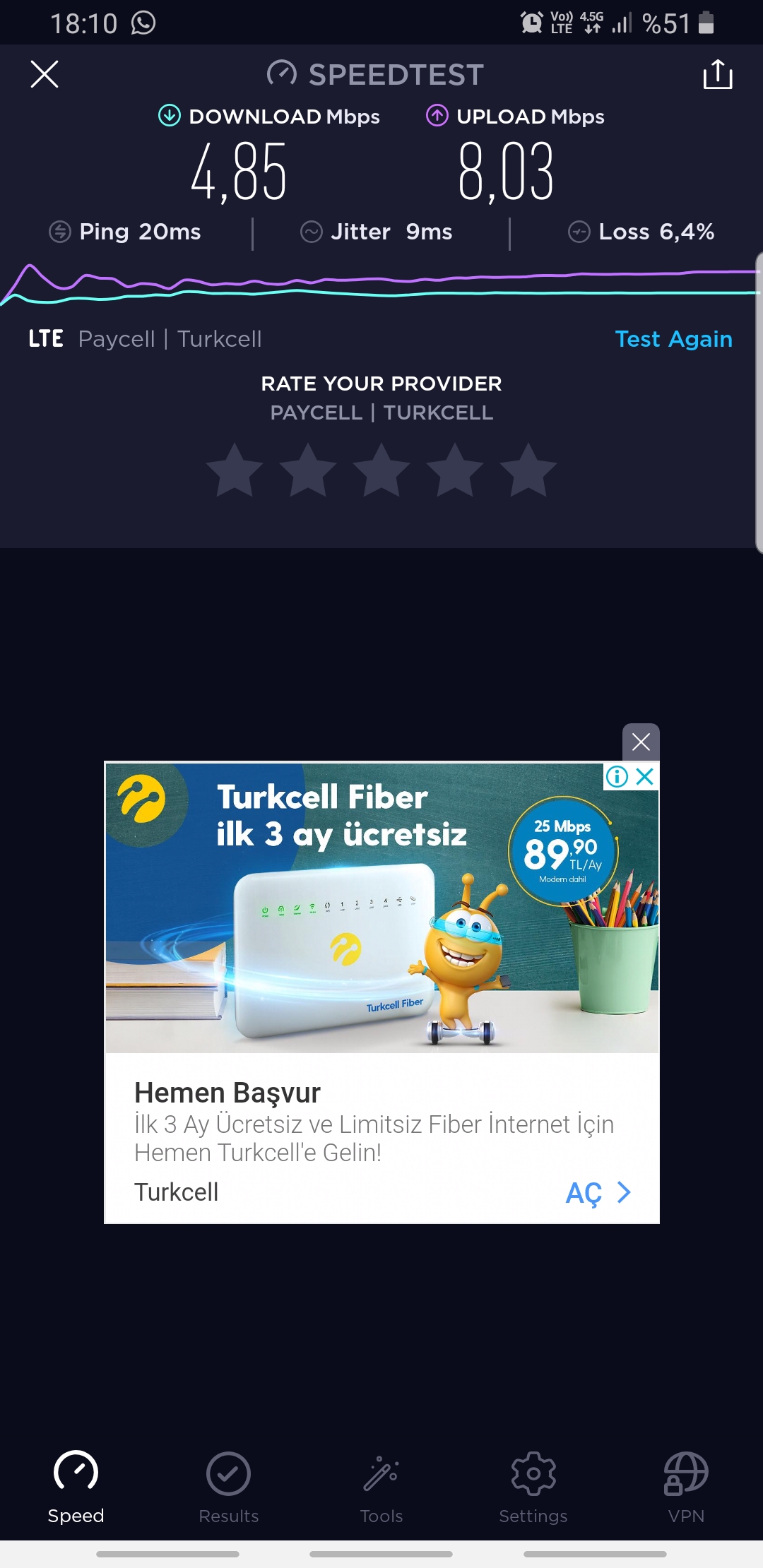
Task: Rate Turkcell with the first star
Action: [x=235, y=470]
